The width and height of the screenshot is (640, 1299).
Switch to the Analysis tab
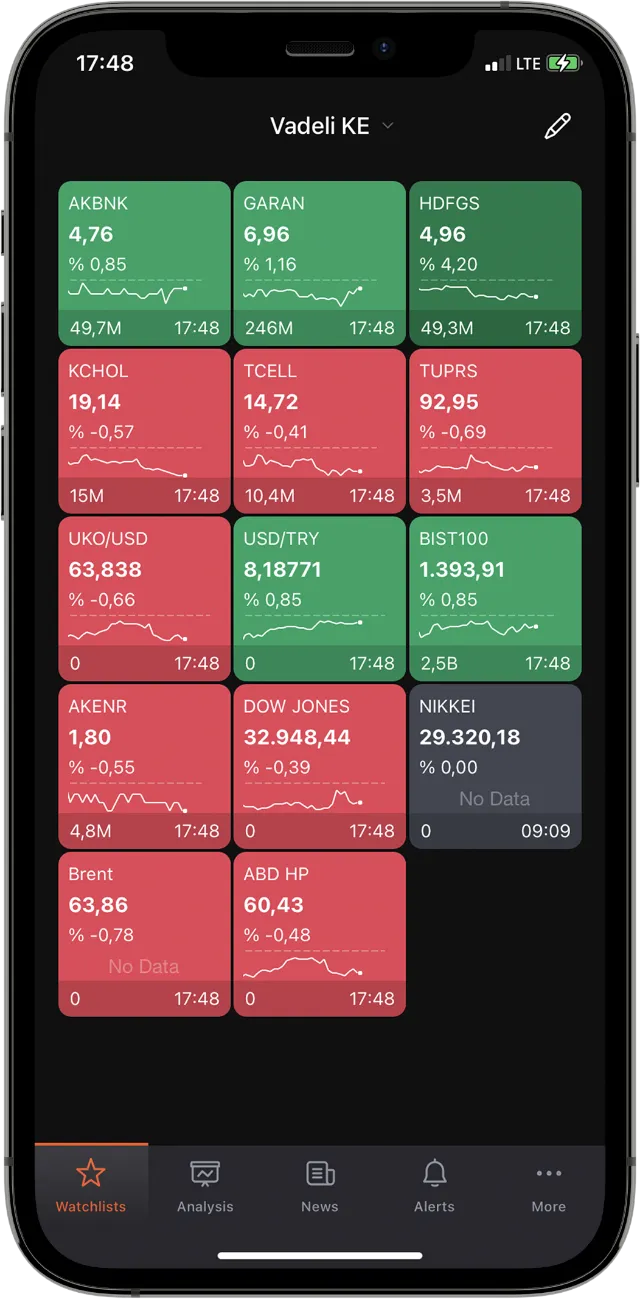(205, 1186)
